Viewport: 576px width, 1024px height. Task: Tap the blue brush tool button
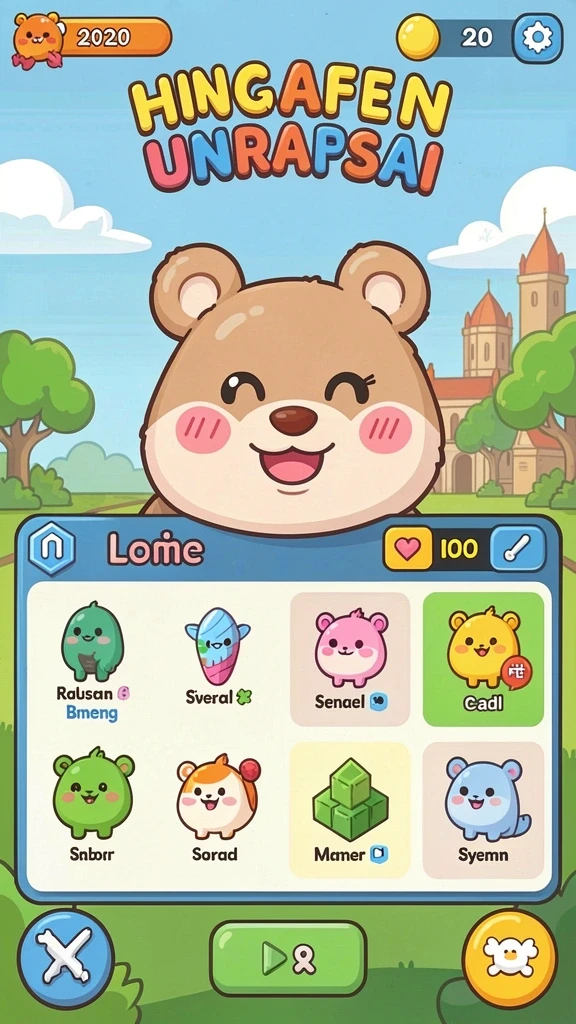point(518,549)
